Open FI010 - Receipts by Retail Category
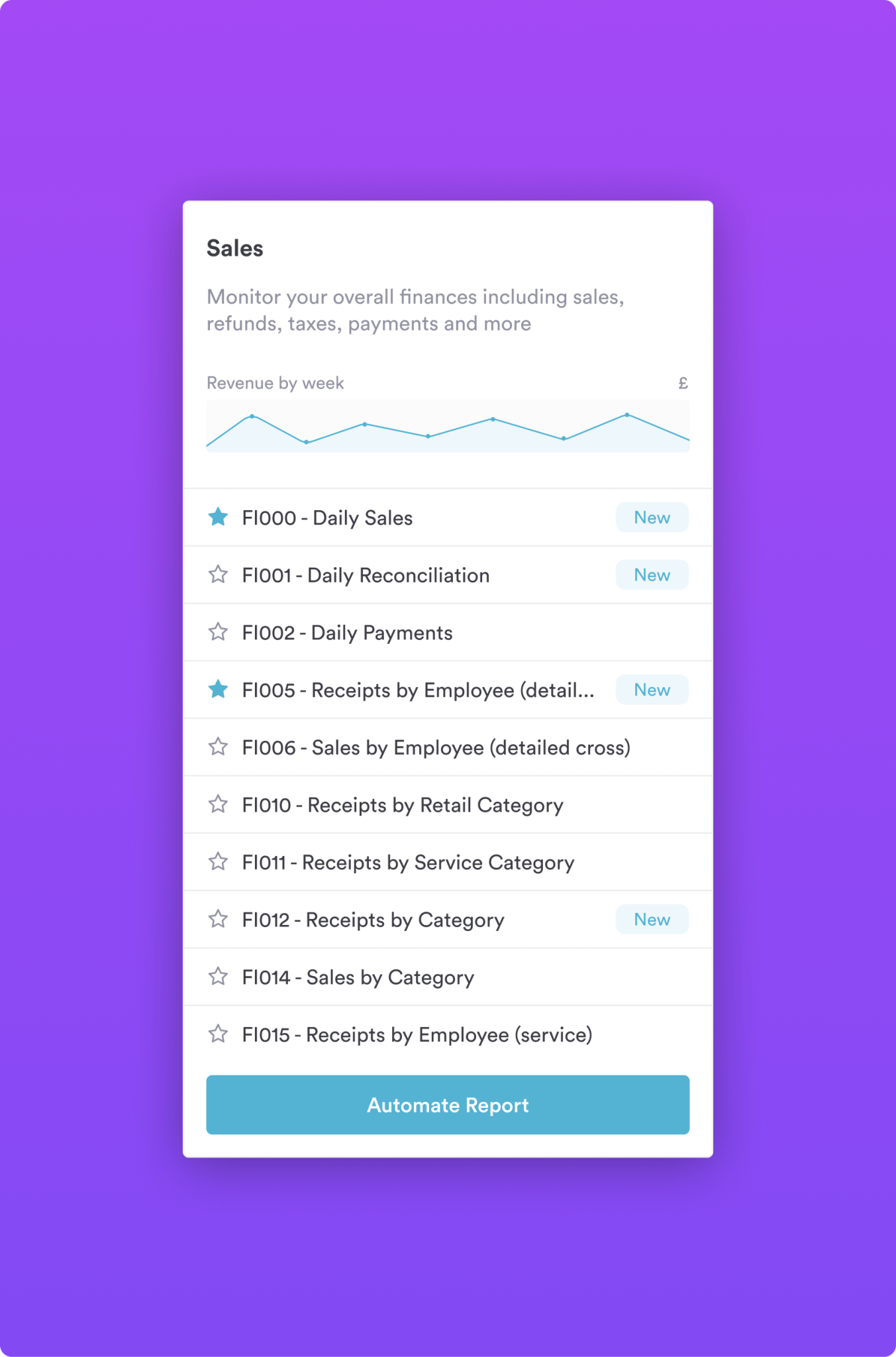Image resolution: width=896 pixels, height=1357 pixels. pyautogui.click(x=403, y=805)
